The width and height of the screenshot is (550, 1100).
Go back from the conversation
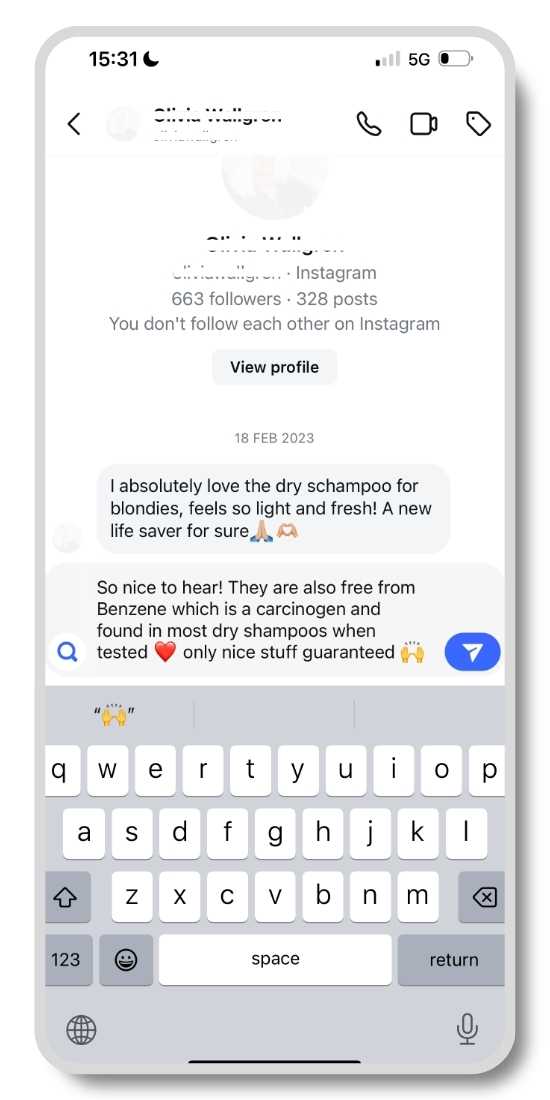coord(74,124)
